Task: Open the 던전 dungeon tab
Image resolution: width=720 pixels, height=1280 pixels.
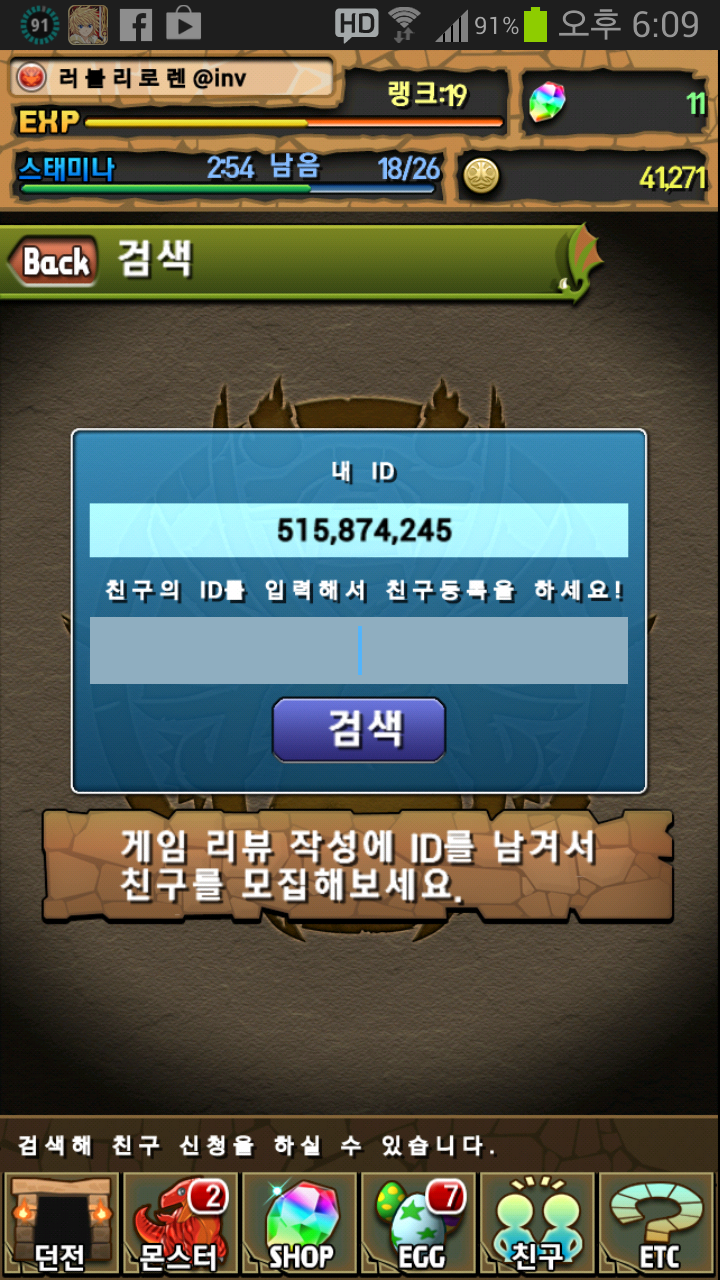Action: 60,1224
